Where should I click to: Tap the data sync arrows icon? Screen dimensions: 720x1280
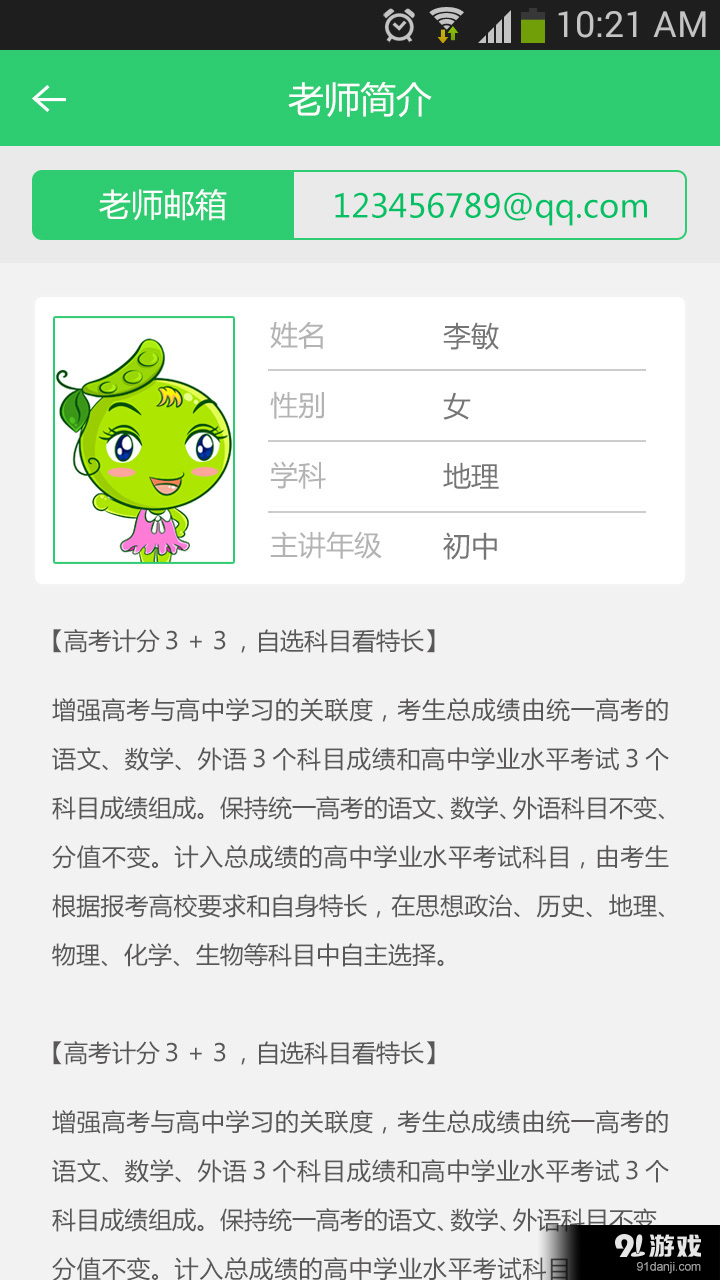(x=449, y=32)
